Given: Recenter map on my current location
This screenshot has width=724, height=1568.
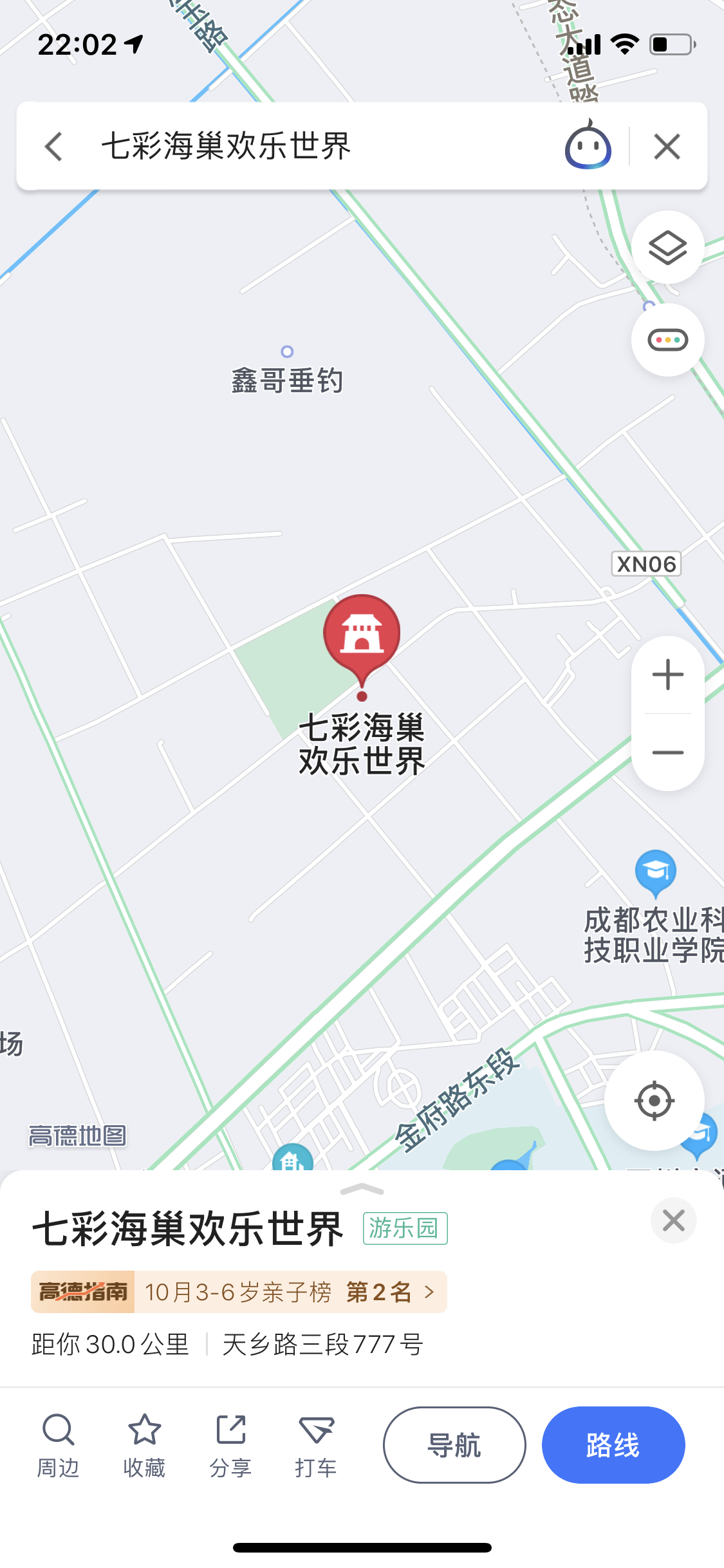Looking at the screenshot, I should 654,1101.
